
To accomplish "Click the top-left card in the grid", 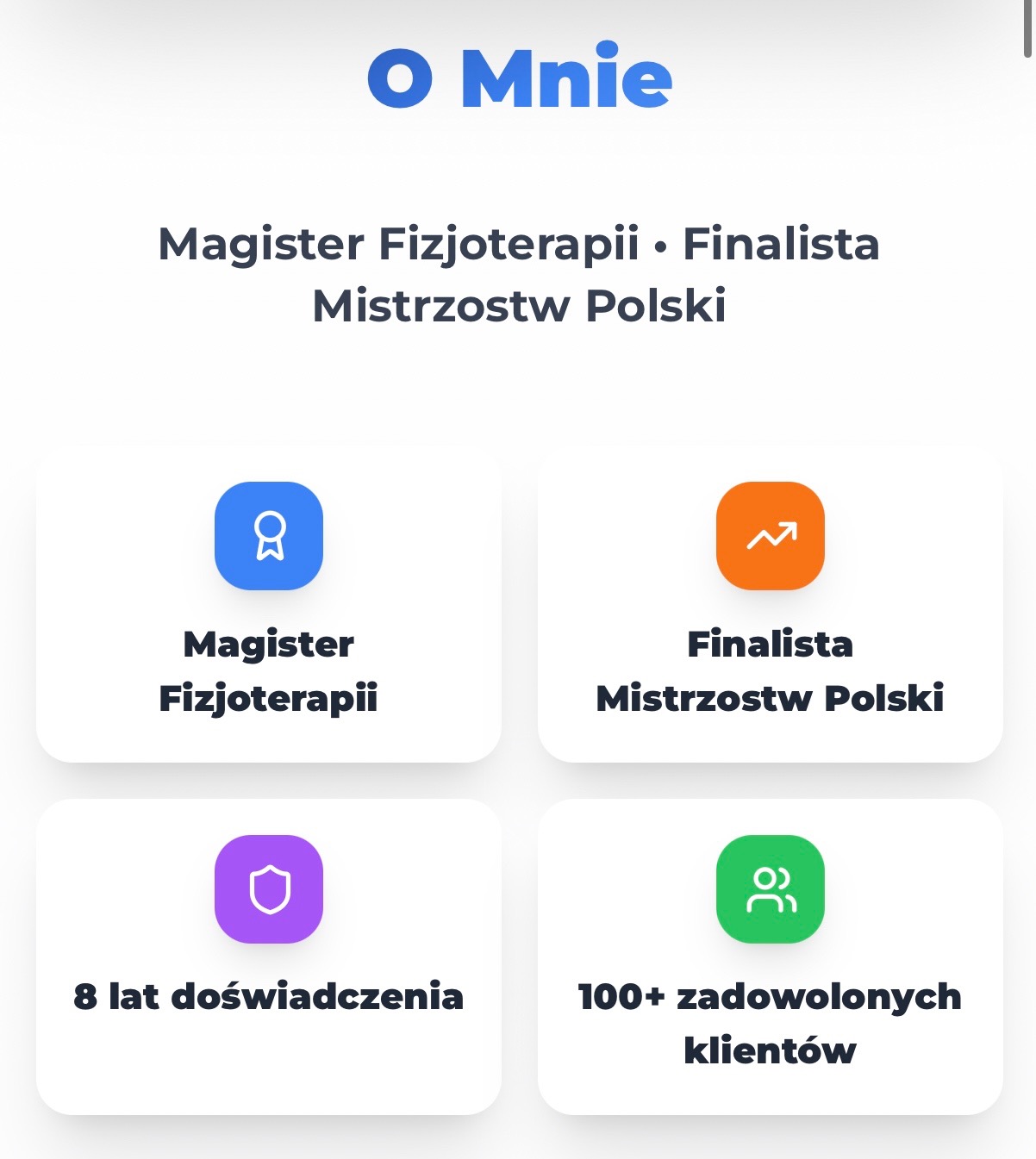I will coord(269,603).
